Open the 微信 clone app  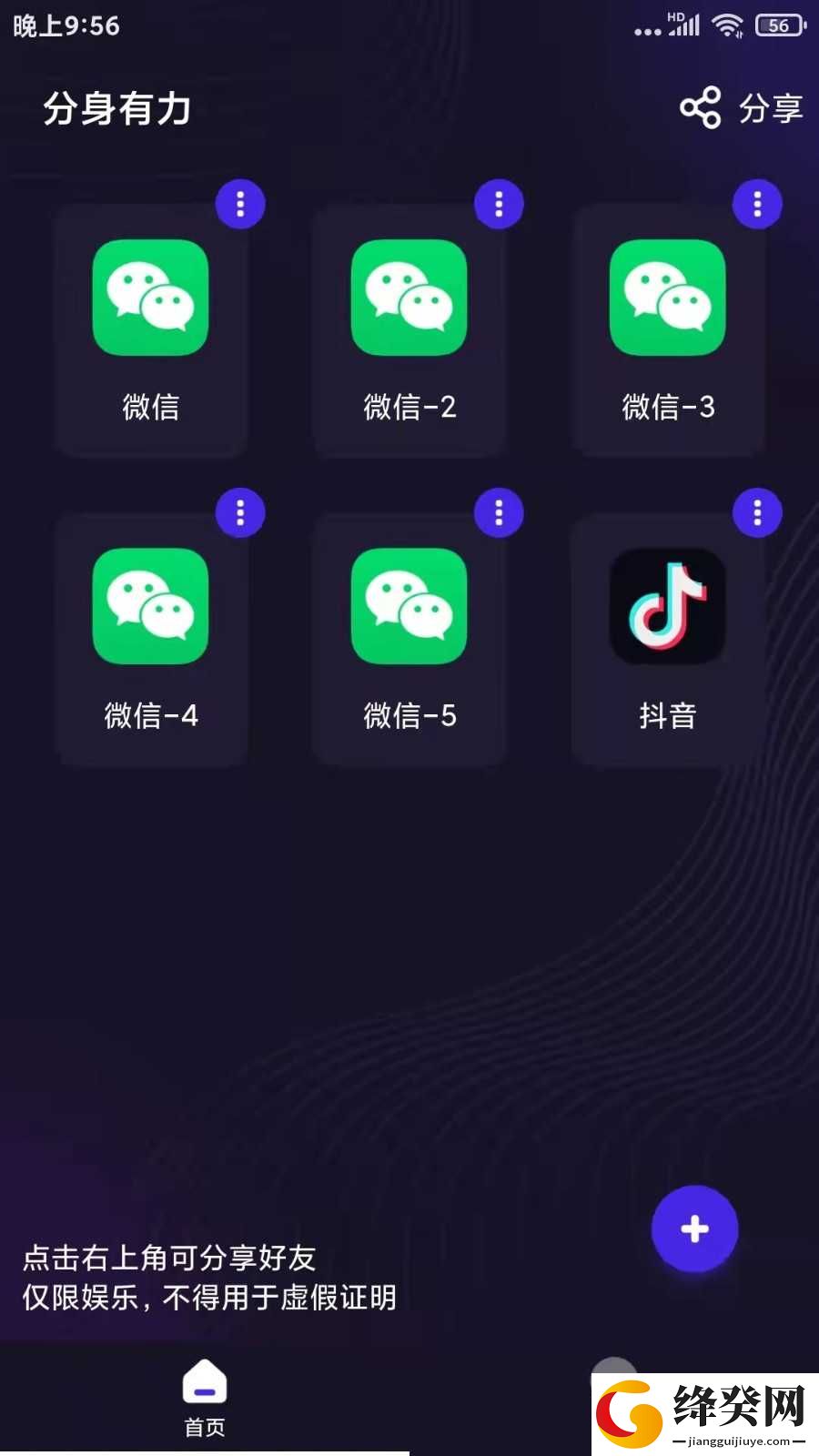[x=151, y=329]
